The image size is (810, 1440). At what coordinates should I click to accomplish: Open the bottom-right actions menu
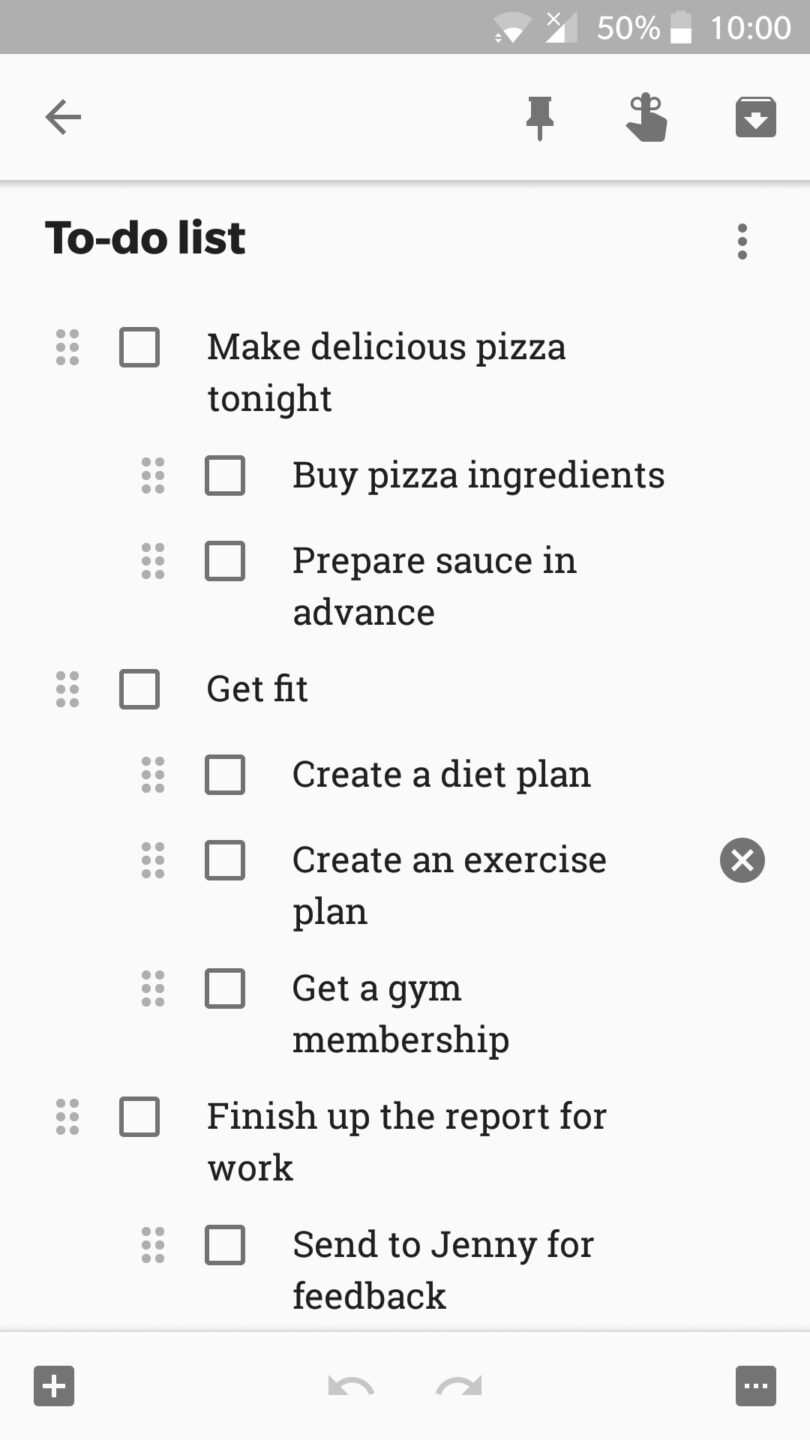pyautogui.click(x=755, y=1385)
